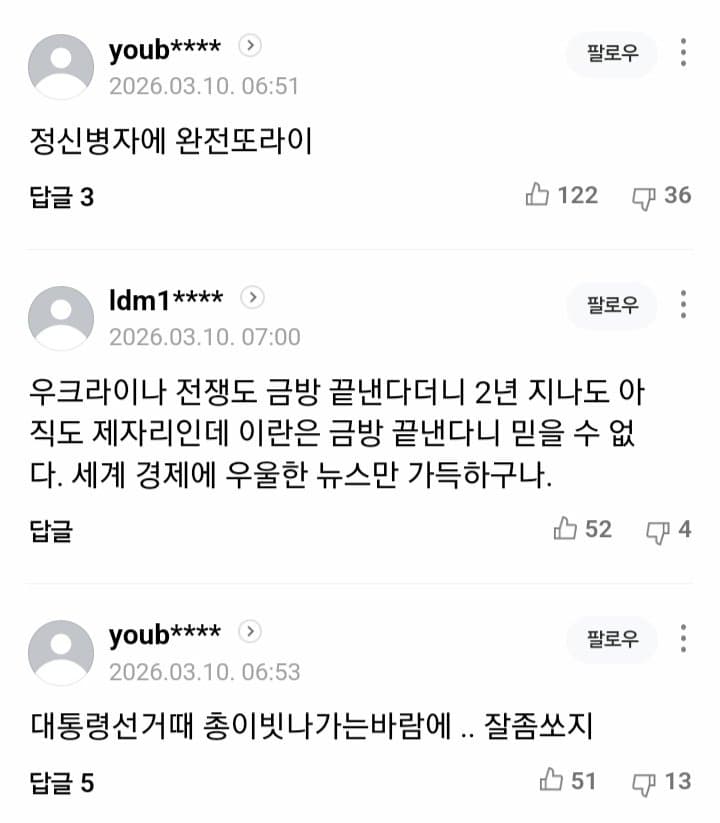Thumbs down ldm1****'s comment

click(657, 530)
